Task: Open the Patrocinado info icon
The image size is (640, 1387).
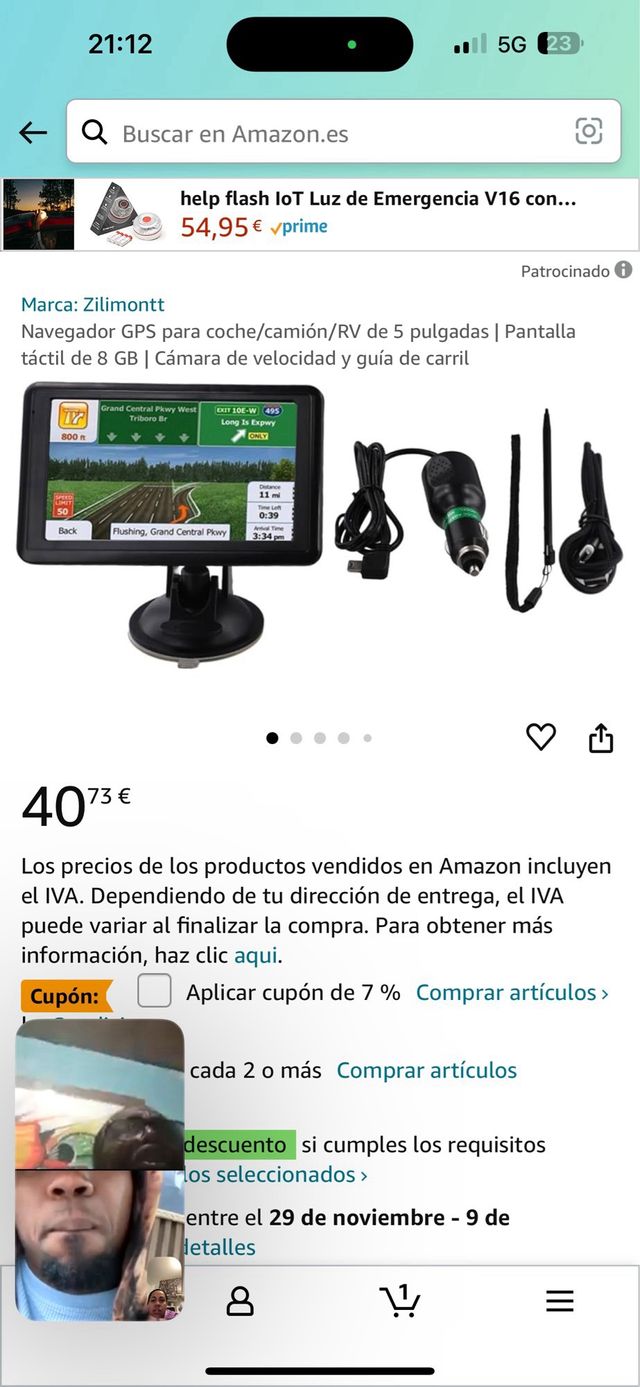Action: pos(623,270)
